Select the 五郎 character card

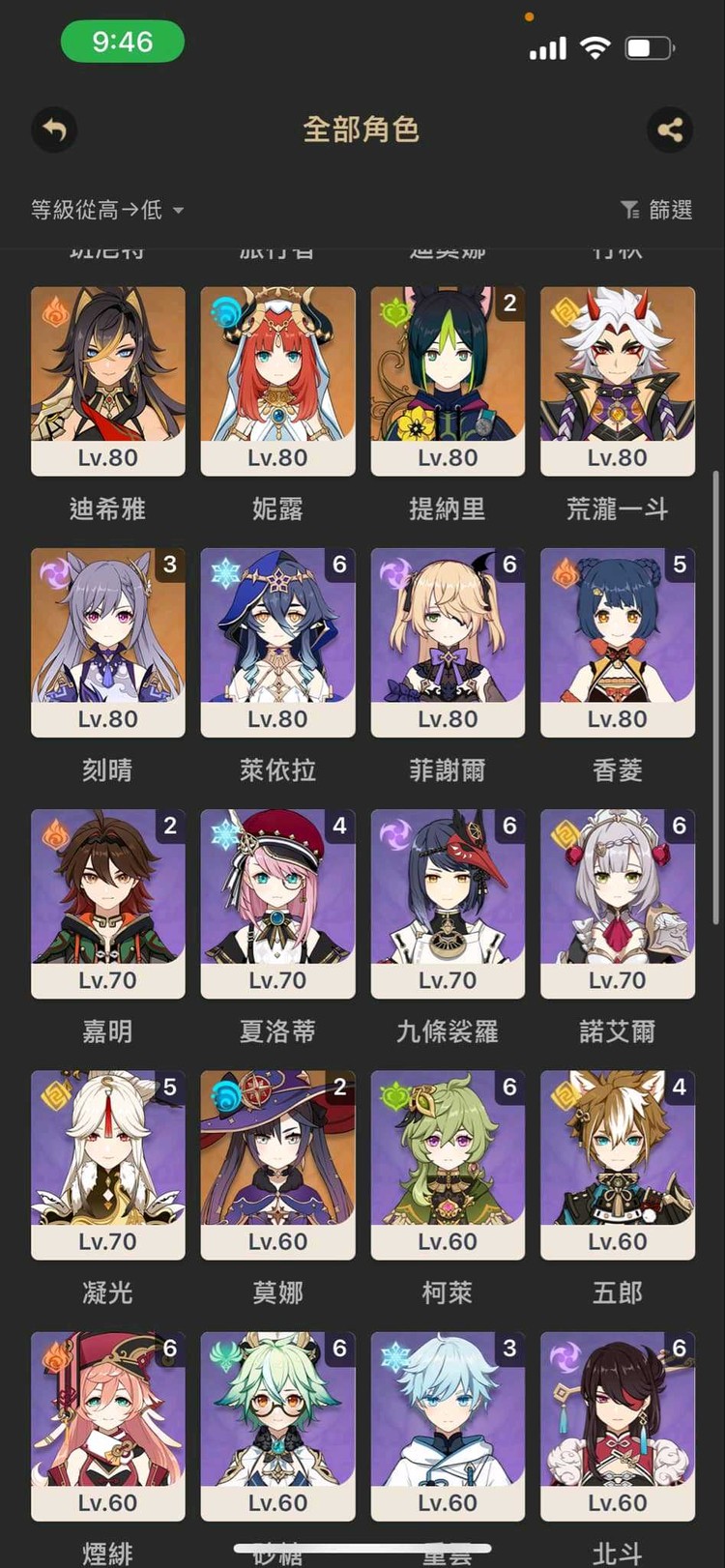617,1164
